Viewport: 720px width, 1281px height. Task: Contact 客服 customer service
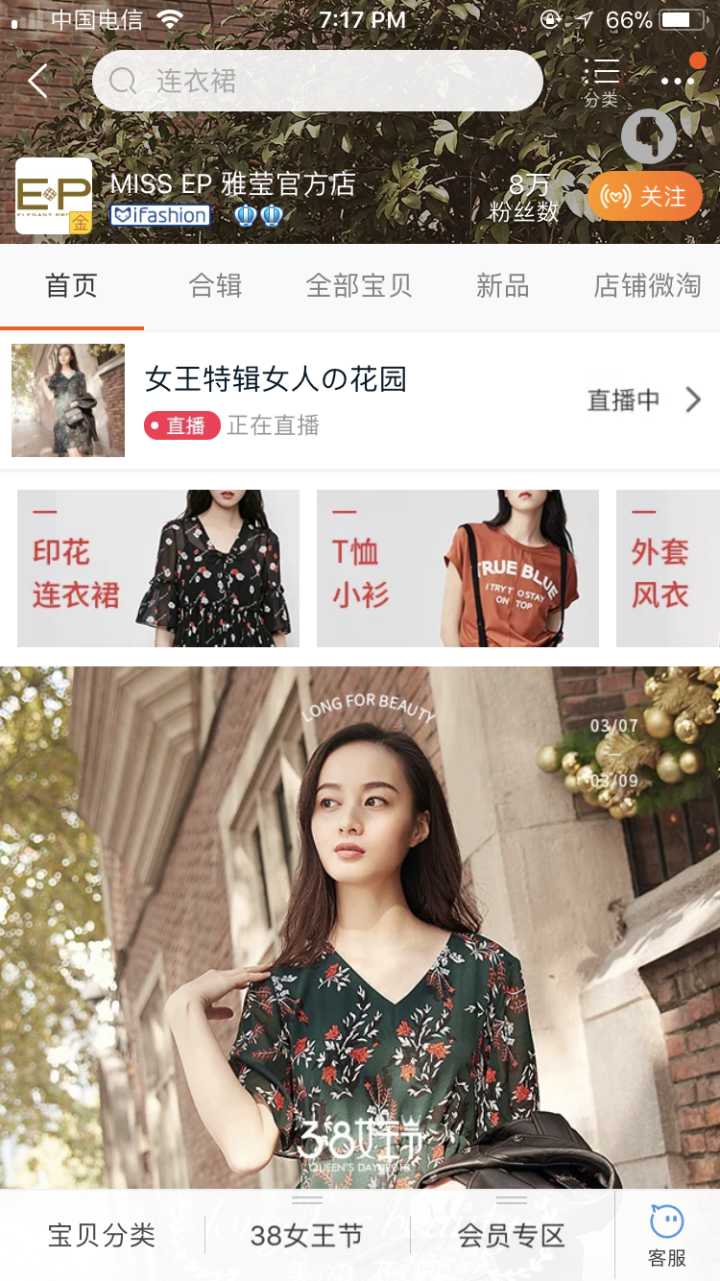[x=667, y=1236]
